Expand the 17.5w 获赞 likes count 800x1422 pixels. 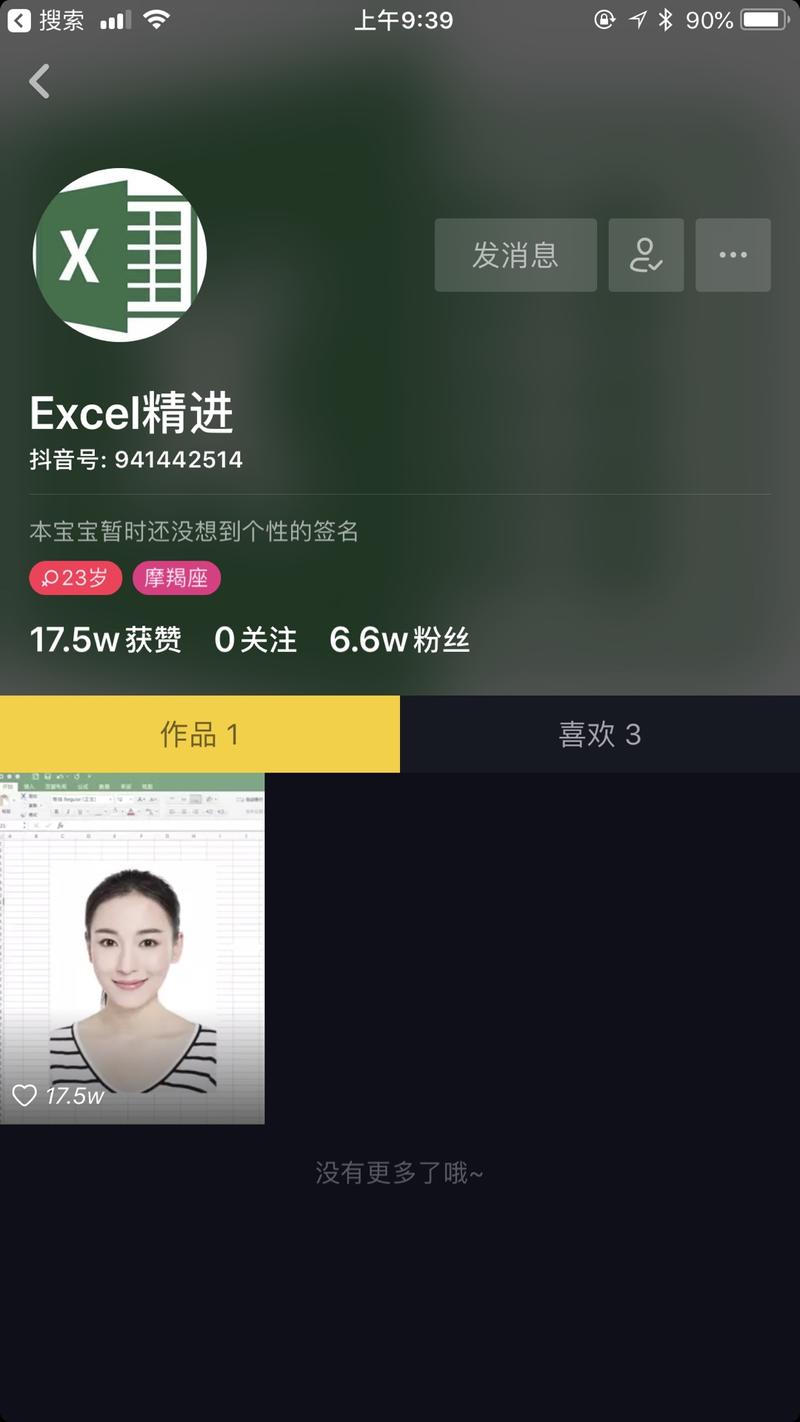[105, 639]
